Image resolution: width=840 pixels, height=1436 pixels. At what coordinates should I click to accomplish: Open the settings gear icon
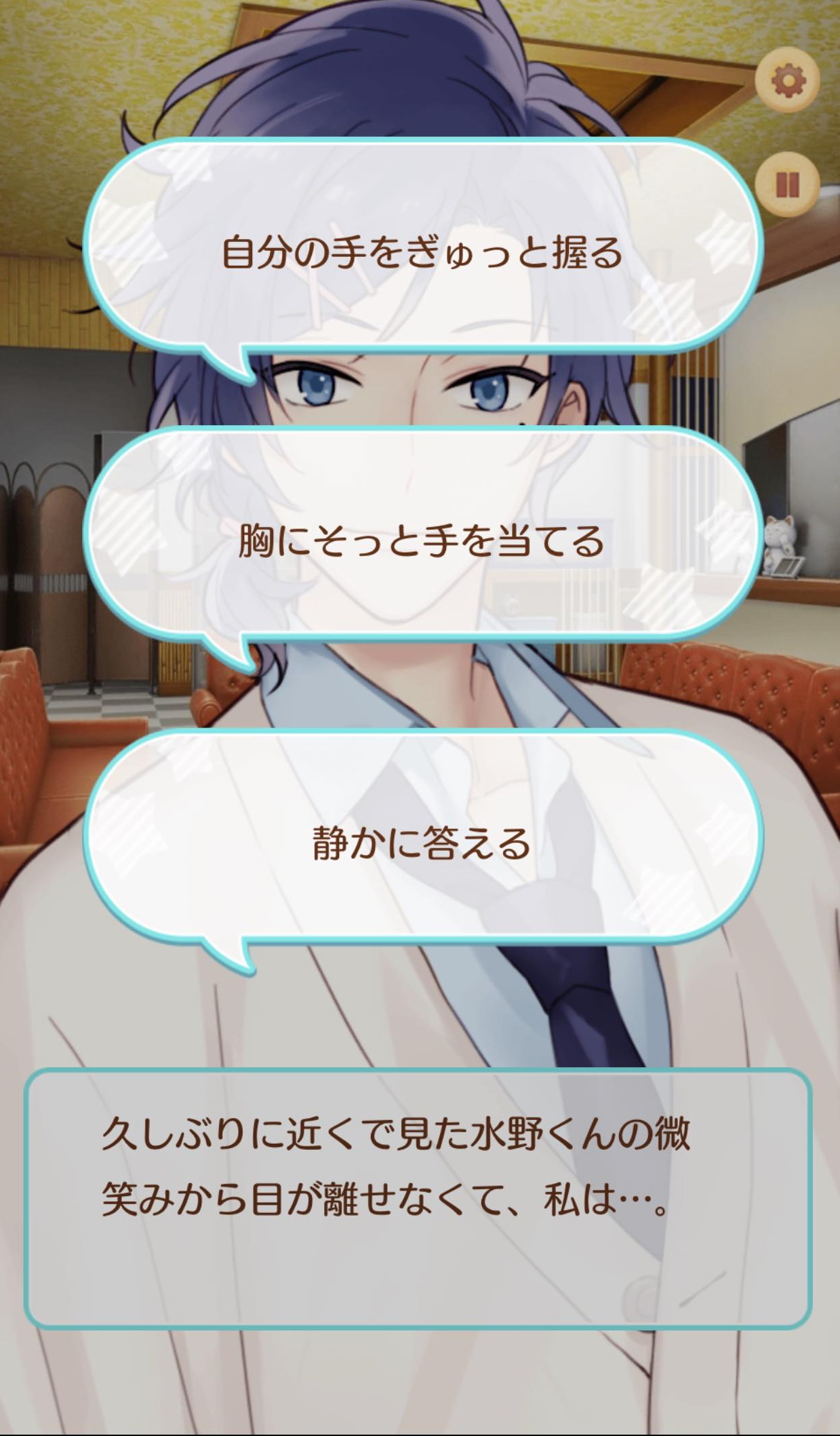(x=787, y=81)
